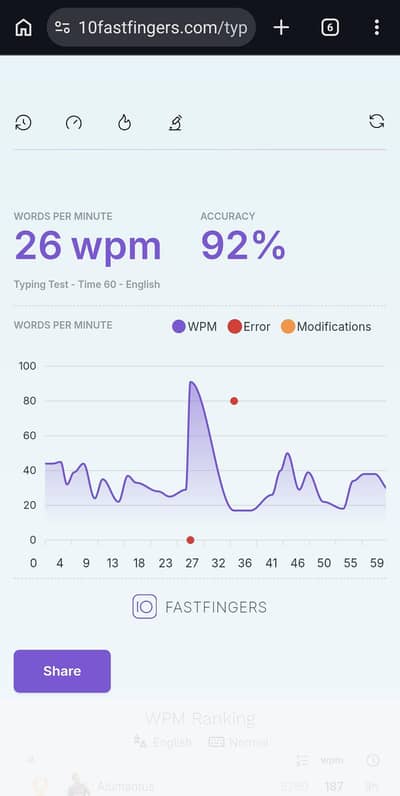Toggle the Modifications series in chart legend
The width and height of the screenshot is (400, 796).
click(x=326, y=326)
